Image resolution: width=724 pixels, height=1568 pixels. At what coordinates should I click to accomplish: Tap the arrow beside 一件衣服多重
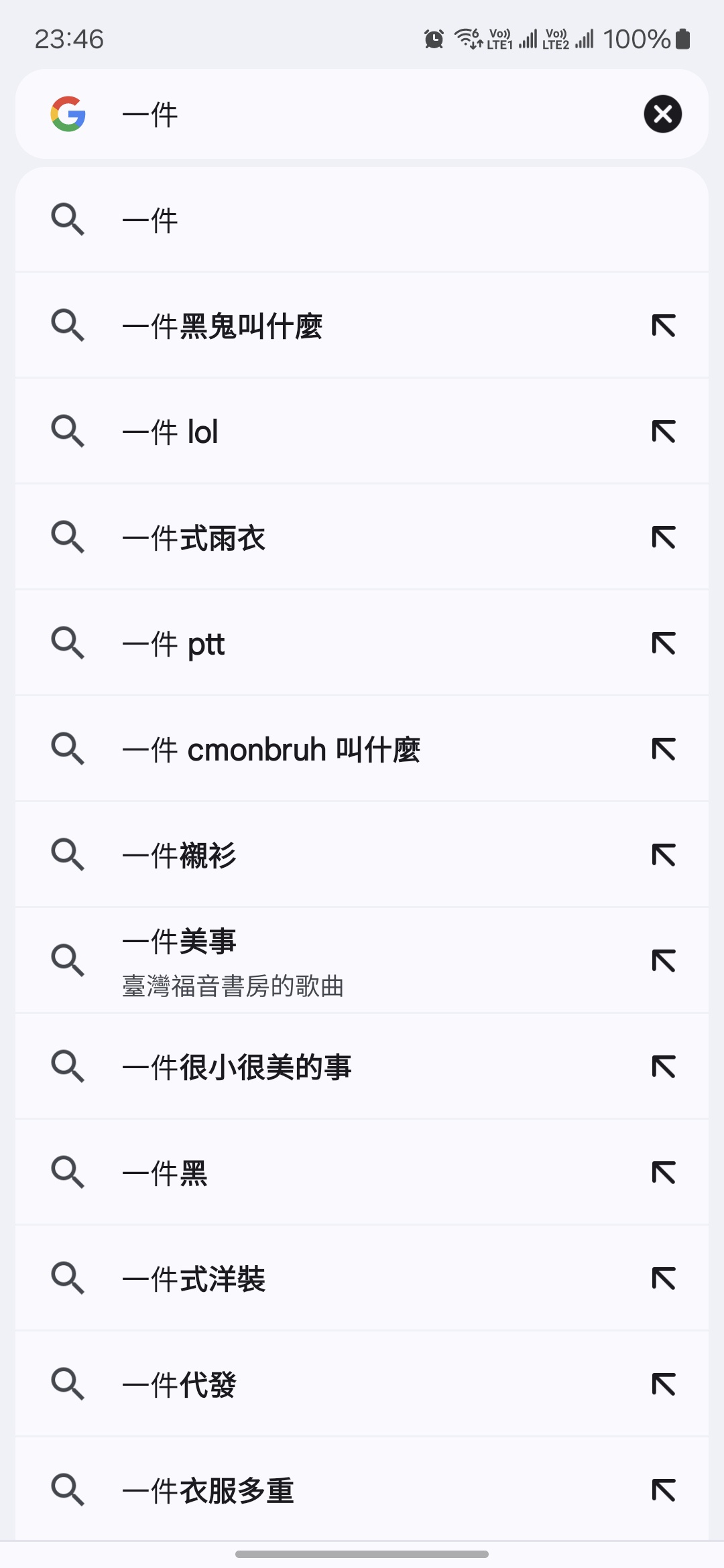pos(664,1490)
